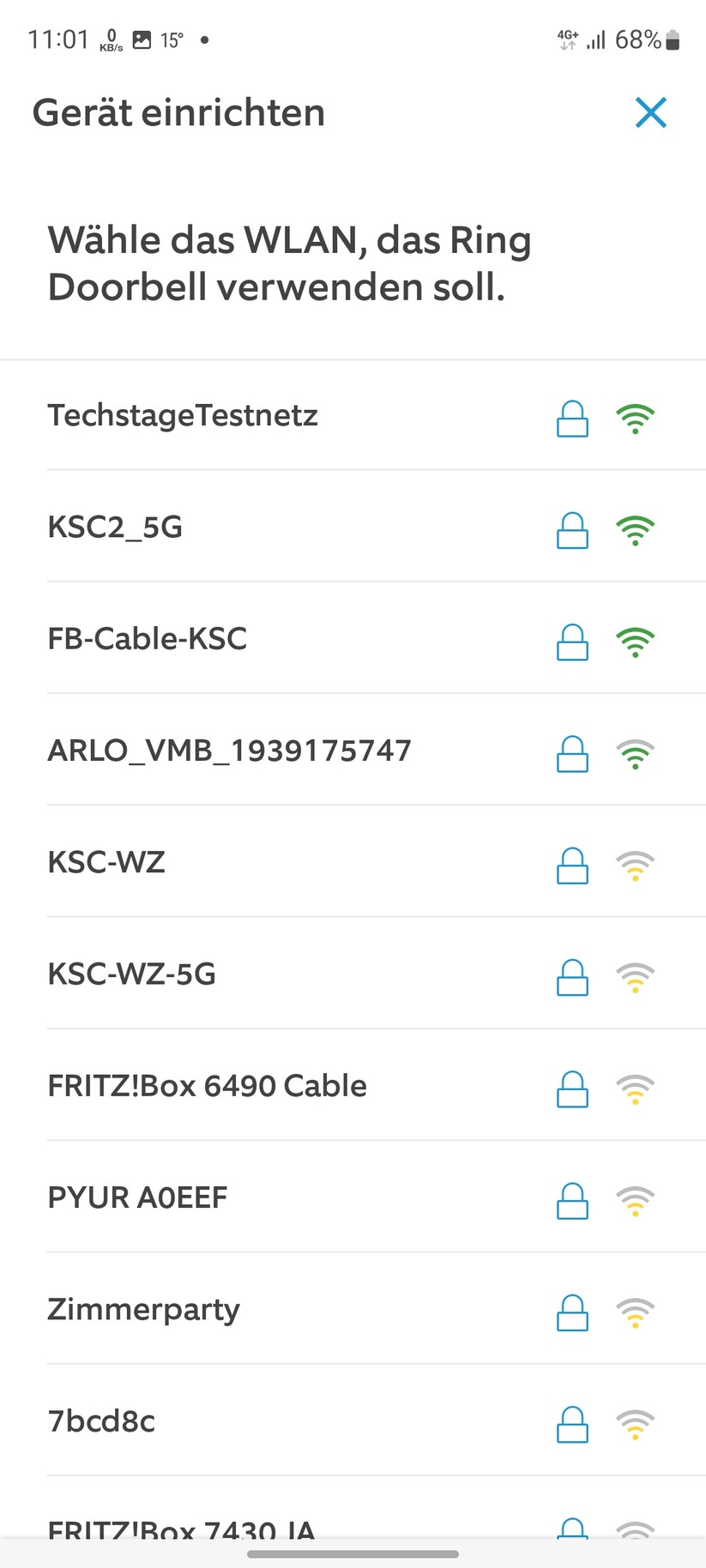Tap the Zimmerparty network row
This screenshot has height=1568, width=706.
[x=143, y=1309]
